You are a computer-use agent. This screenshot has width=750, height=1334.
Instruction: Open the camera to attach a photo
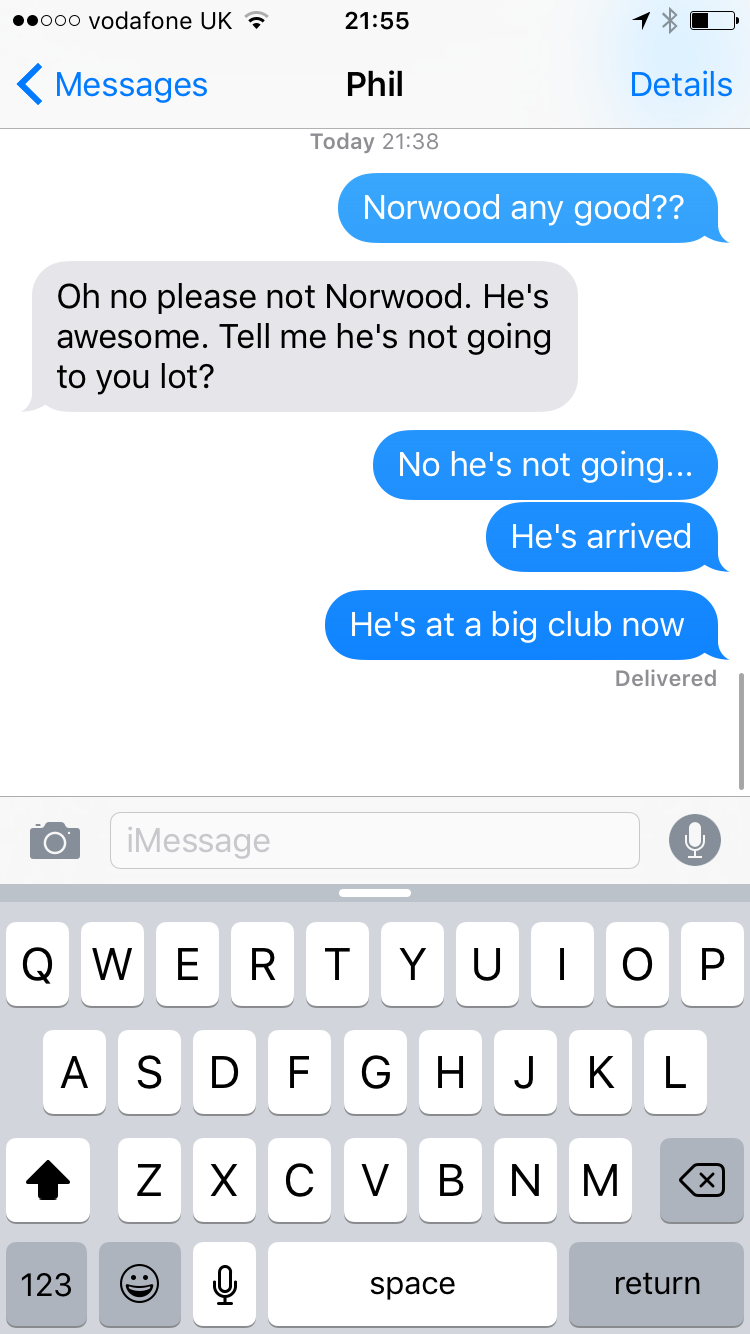pyautogui.click(x=55, y=841)
